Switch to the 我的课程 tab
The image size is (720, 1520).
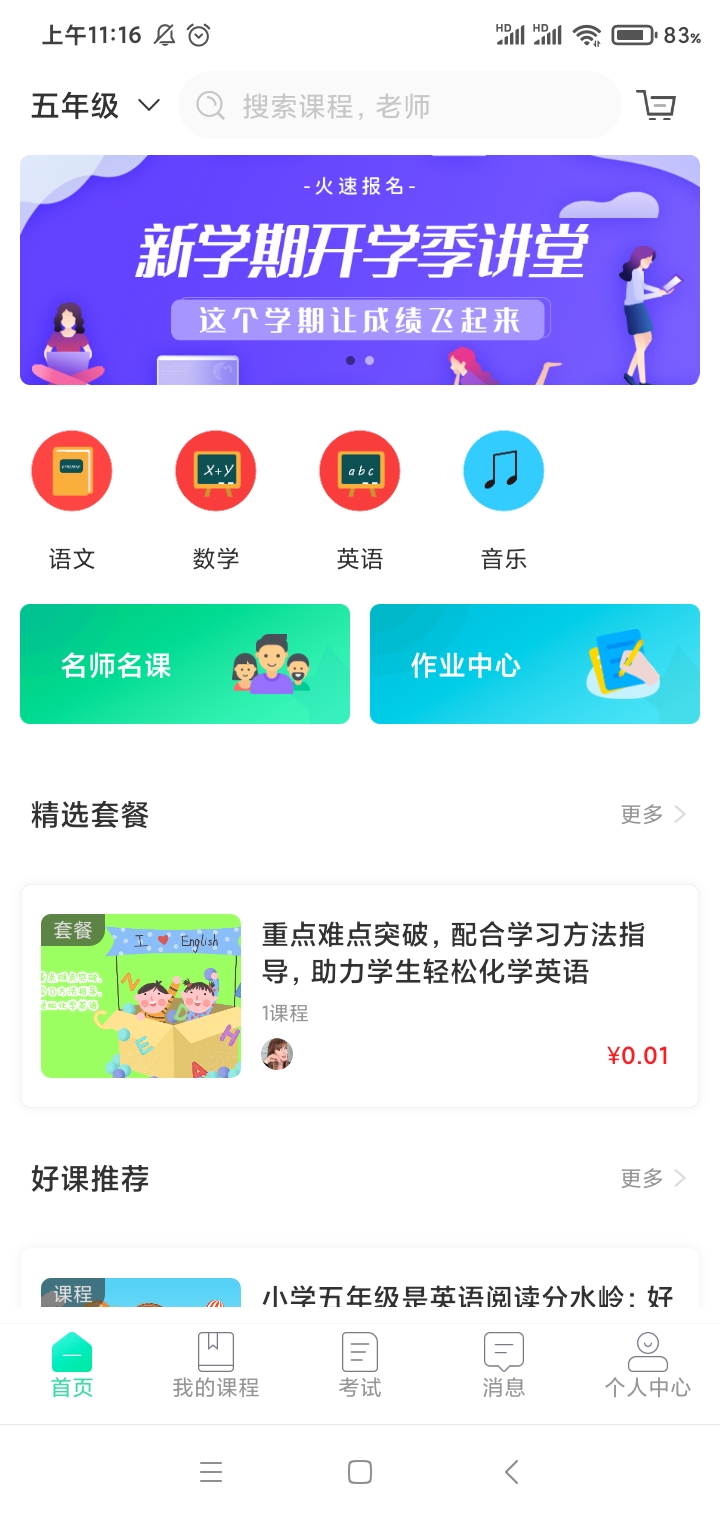point(216,1366)
